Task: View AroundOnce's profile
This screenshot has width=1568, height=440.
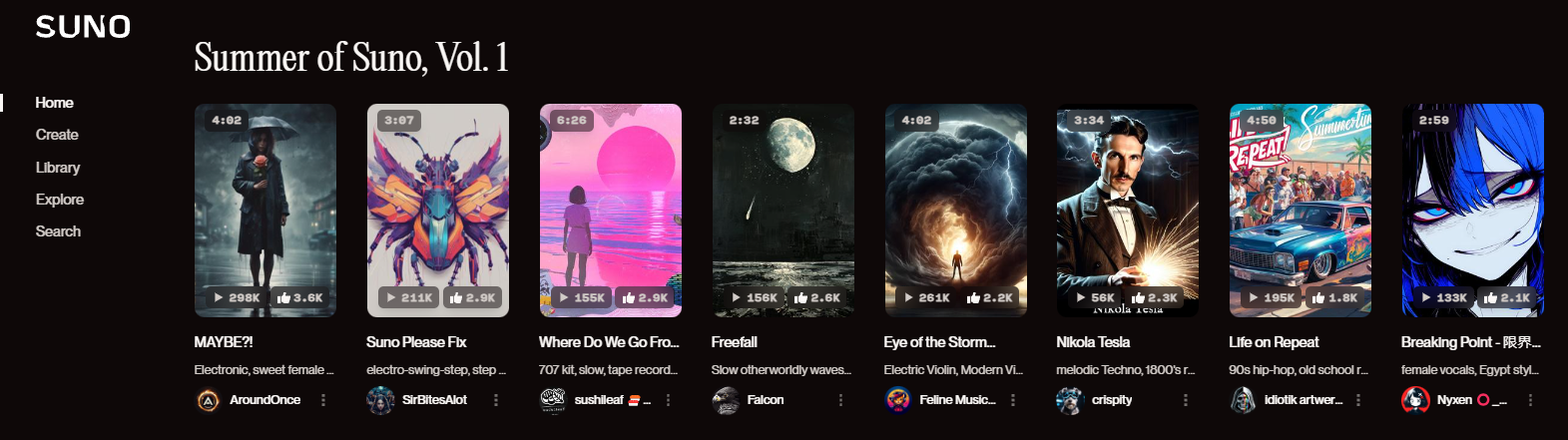Action: 264,400
